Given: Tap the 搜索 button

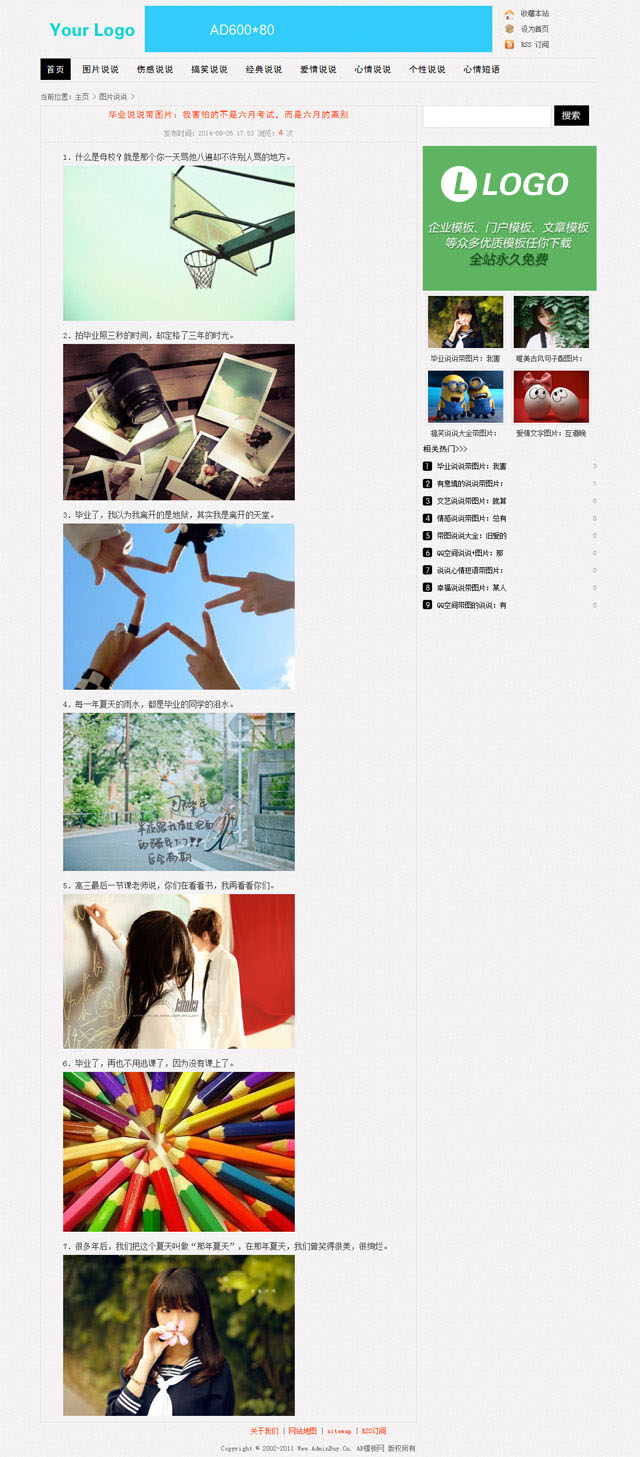Looking at the screenshot, I should [571, 116].
